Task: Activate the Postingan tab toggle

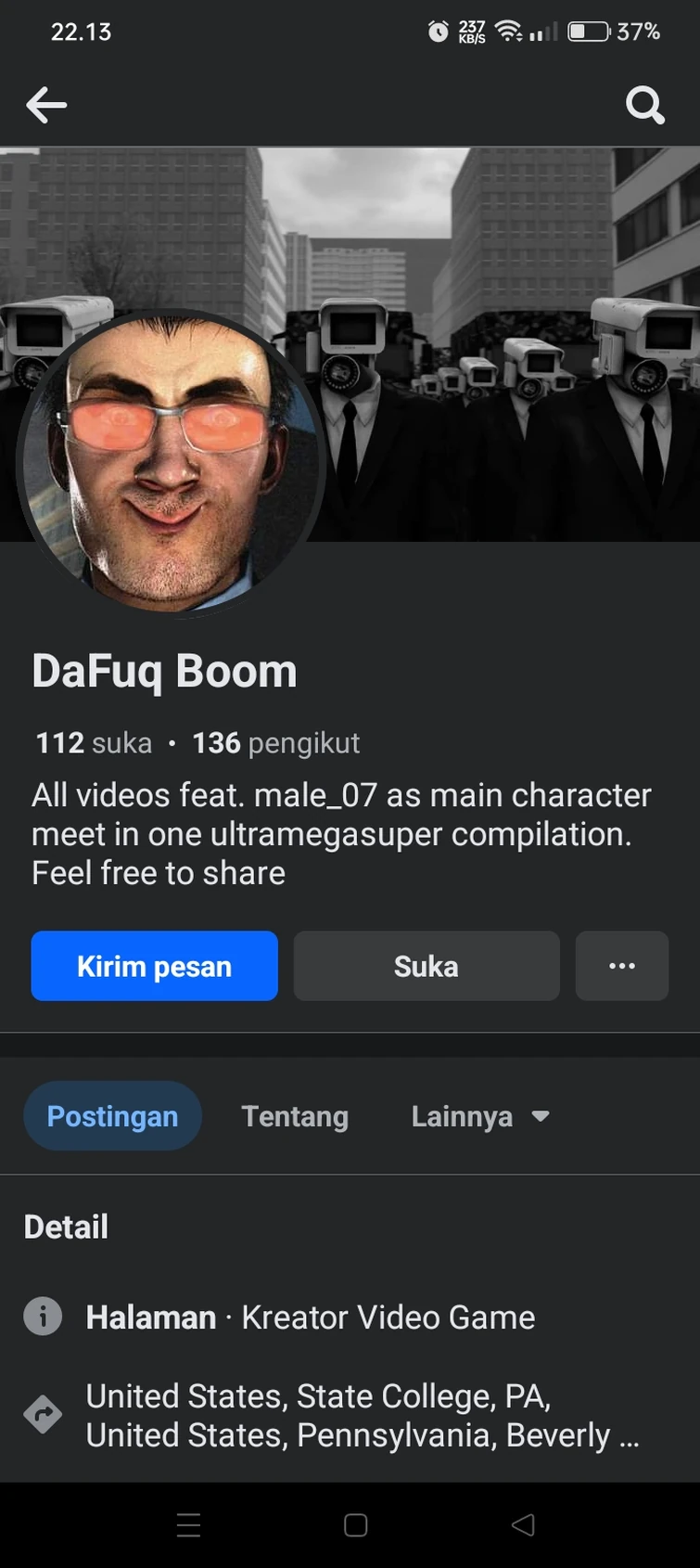Action: pyautogui.click(x=112, y=1116)
